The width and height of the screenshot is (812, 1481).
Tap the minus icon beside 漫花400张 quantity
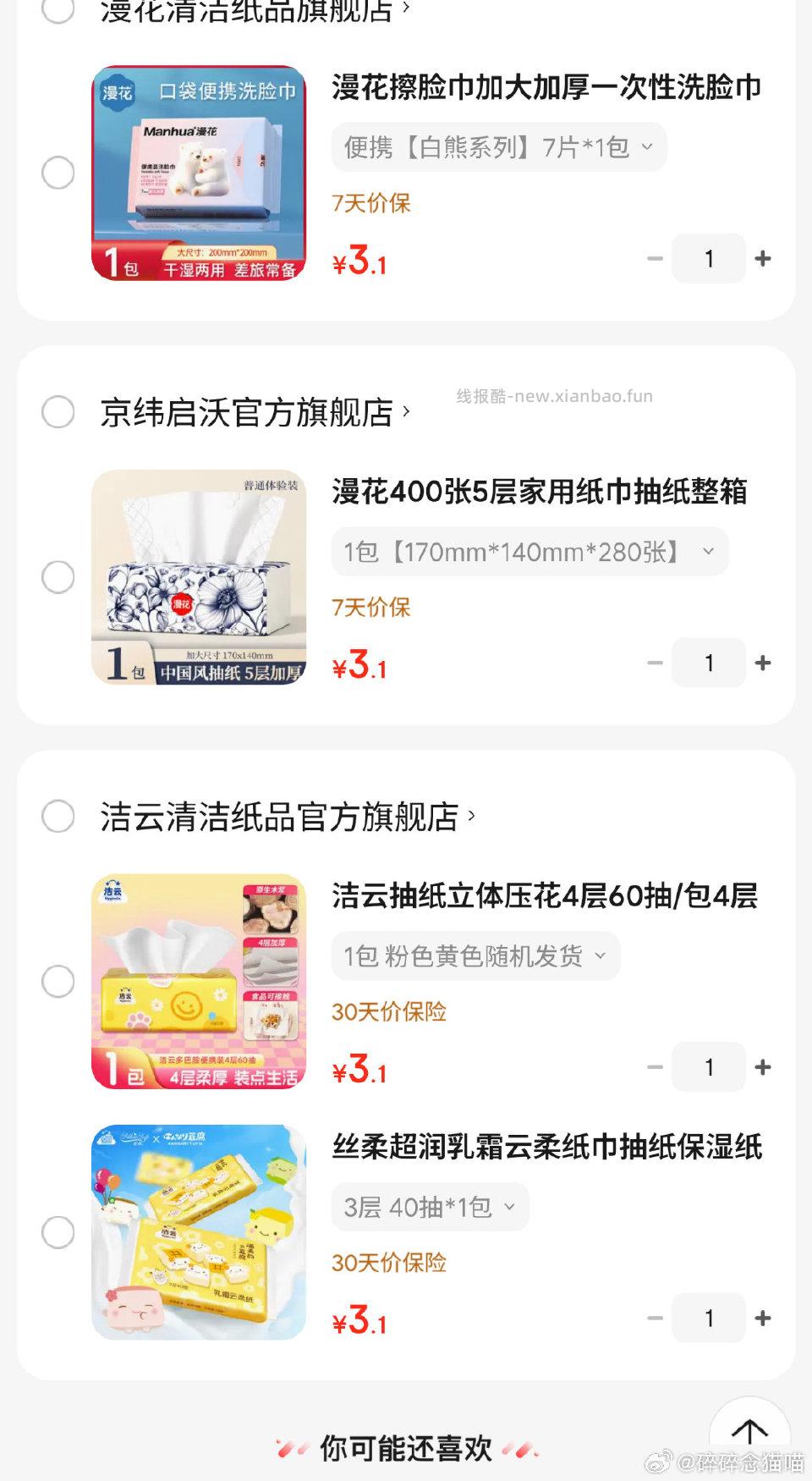(655, 663)
